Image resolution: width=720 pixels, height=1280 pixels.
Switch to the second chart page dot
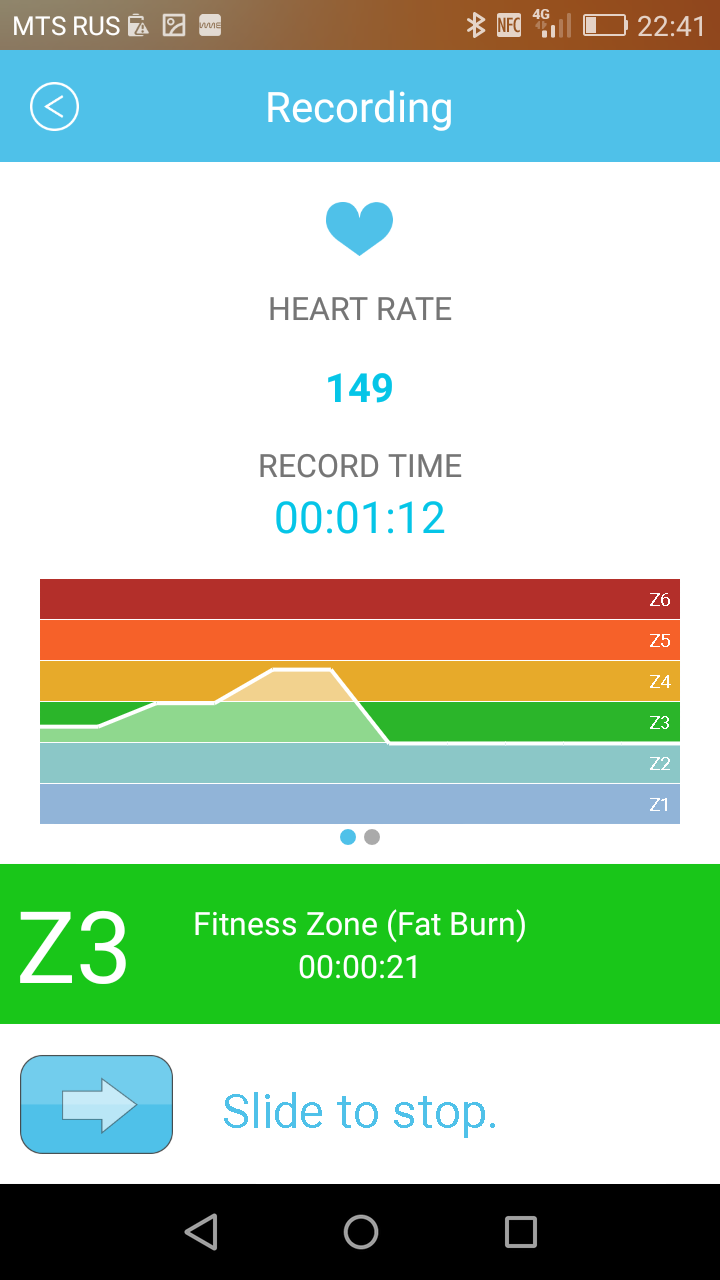(x=372, y=837)
